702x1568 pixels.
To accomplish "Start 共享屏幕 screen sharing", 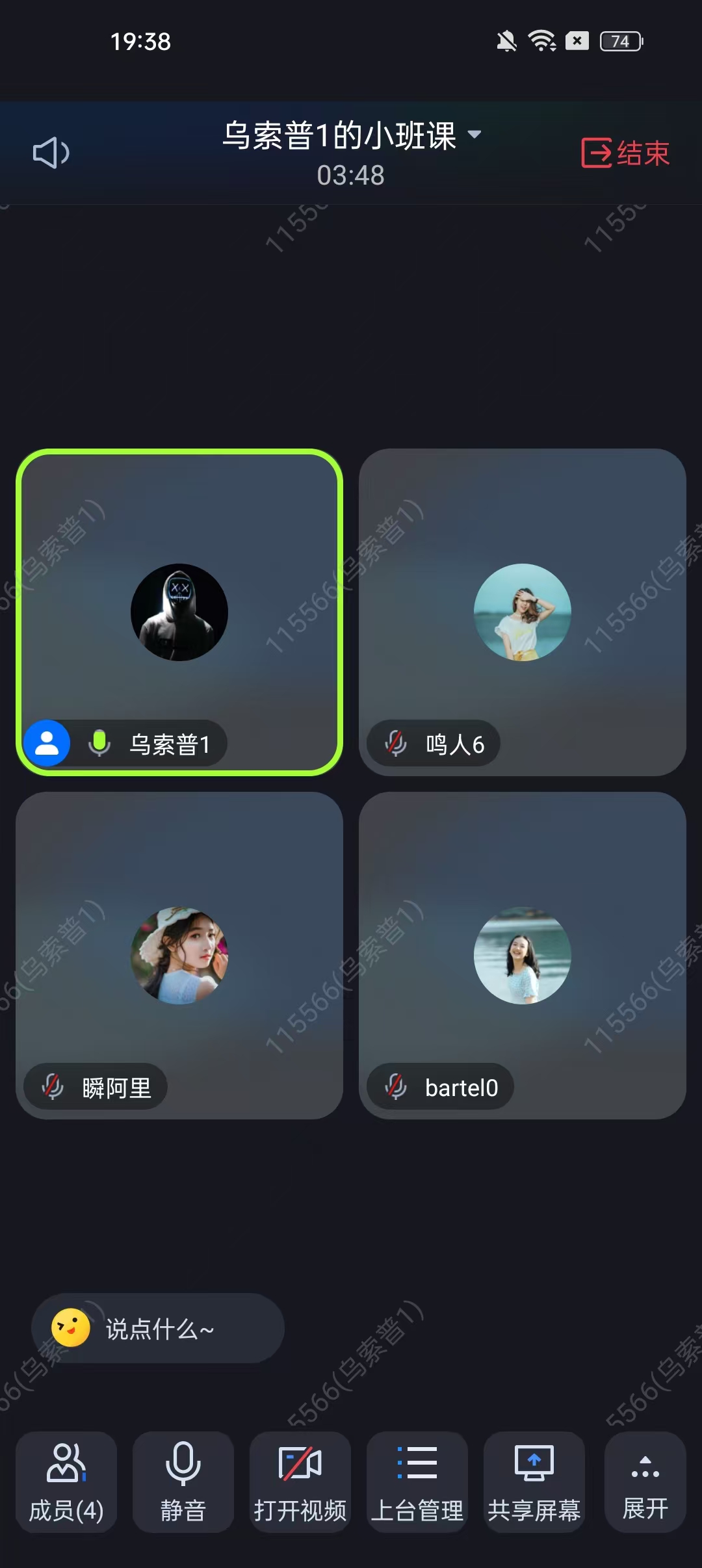I will point(534,1482).
